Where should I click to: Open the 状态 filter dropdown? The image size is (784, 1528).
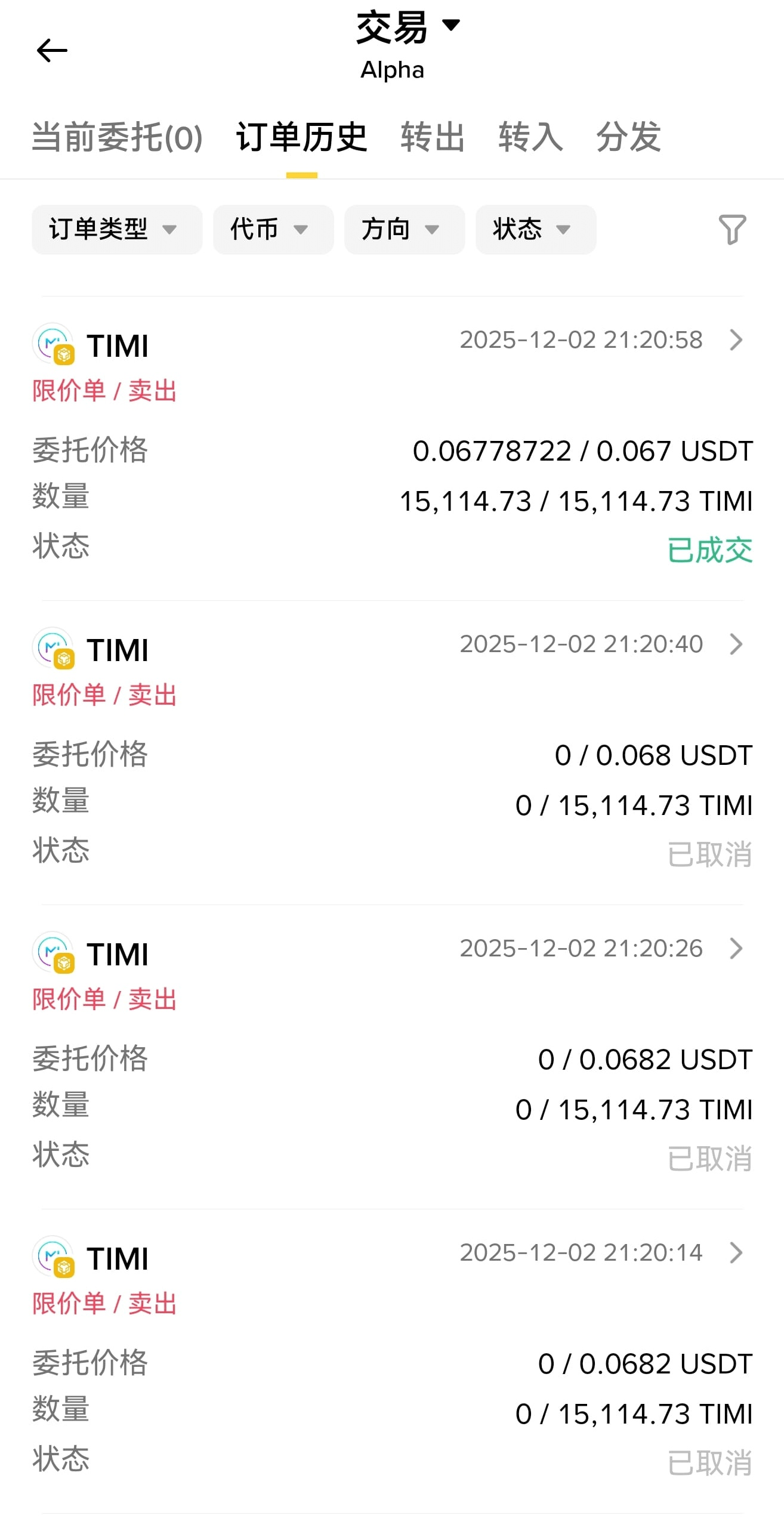click(535, 230)
